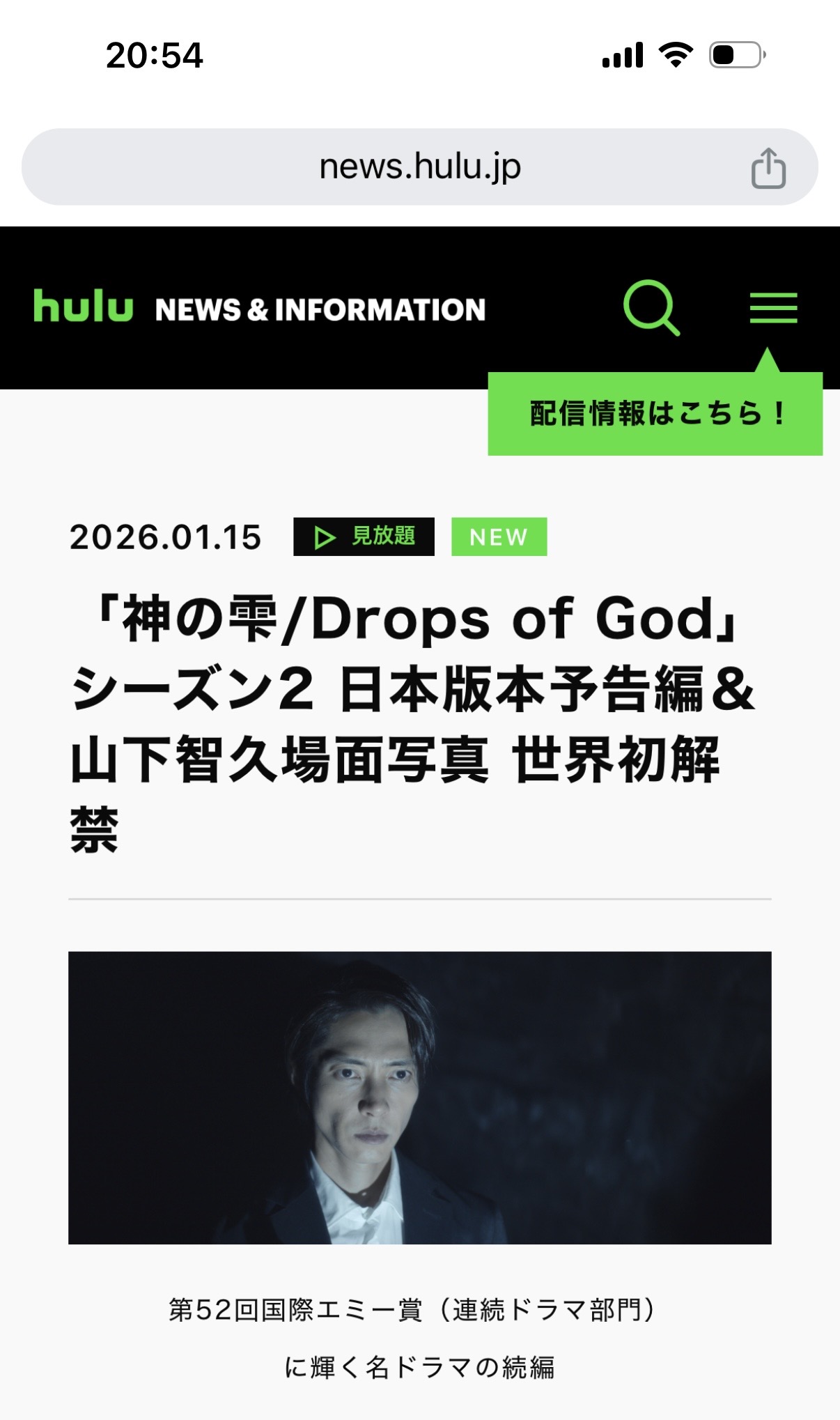Share this page via share icon
Image resolution: width=840 pixels, height=1420 pixels.
768,168
